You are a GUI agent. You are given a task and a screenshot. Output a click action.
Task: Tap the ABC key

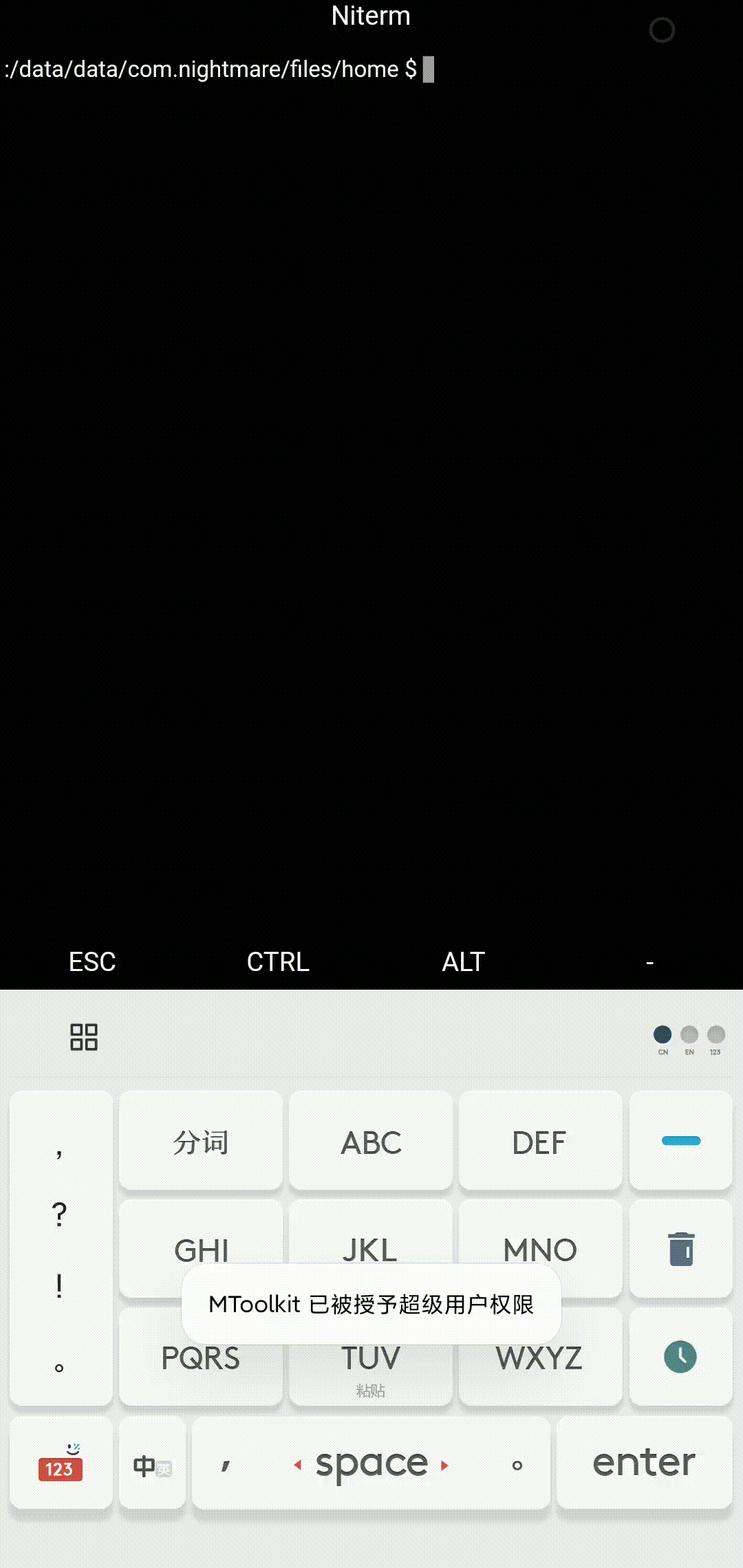(371, 1141)
